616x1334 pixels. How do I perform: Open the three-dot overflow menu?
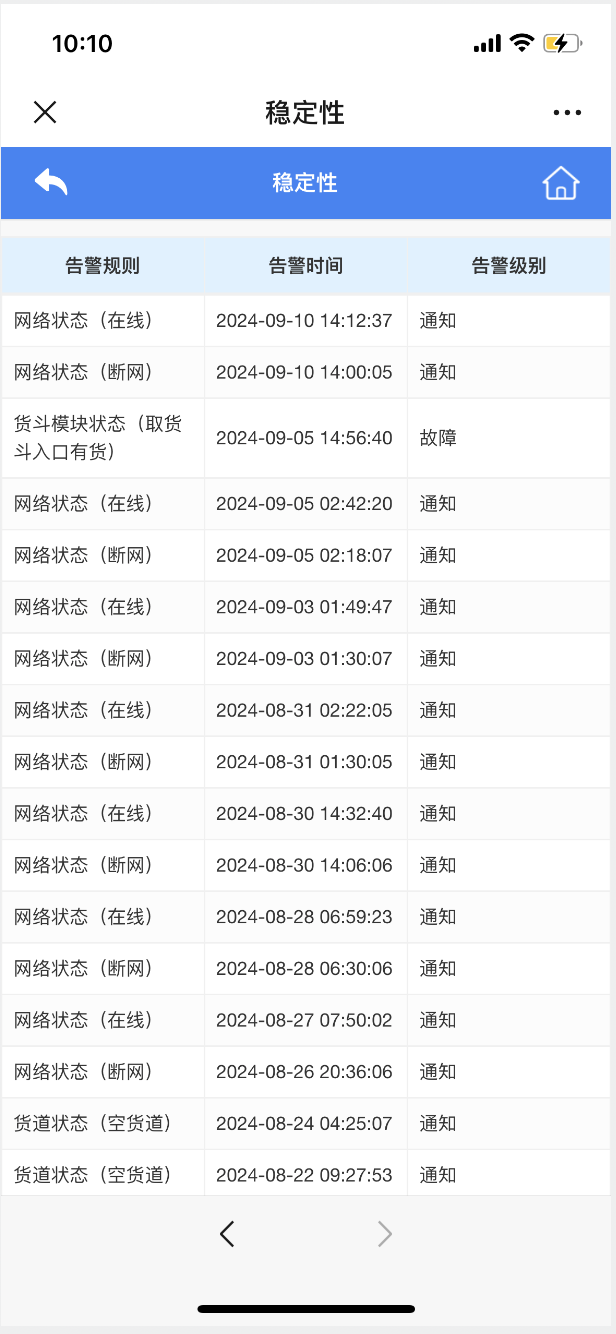click(567, 113)
